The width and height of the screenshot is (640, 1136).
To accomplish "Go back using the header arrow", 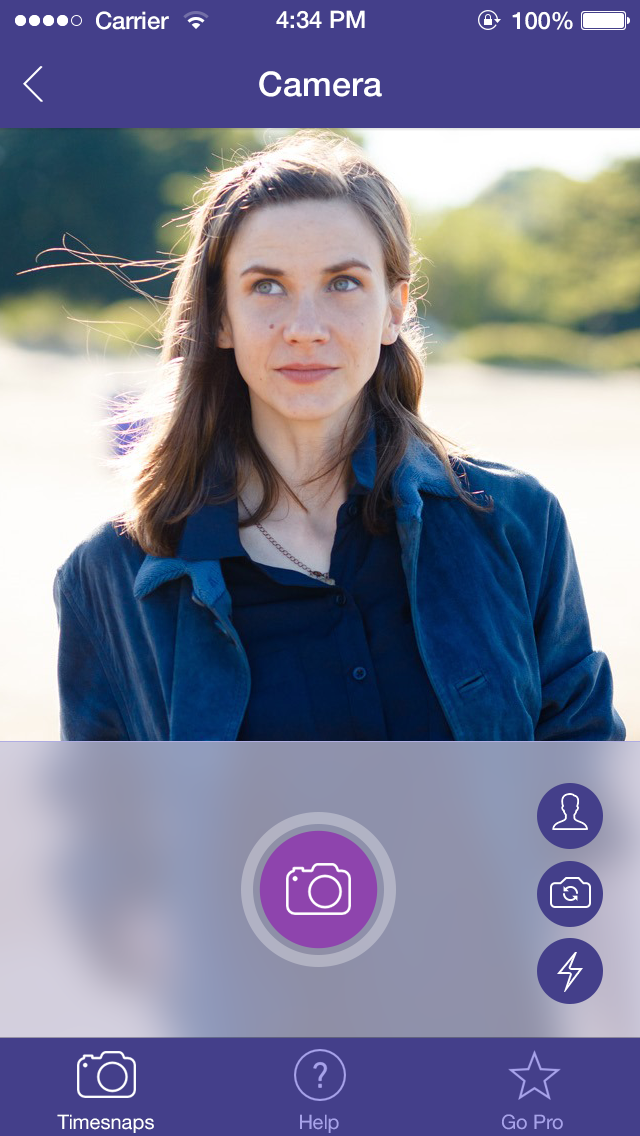I will [x=34, y=84].
